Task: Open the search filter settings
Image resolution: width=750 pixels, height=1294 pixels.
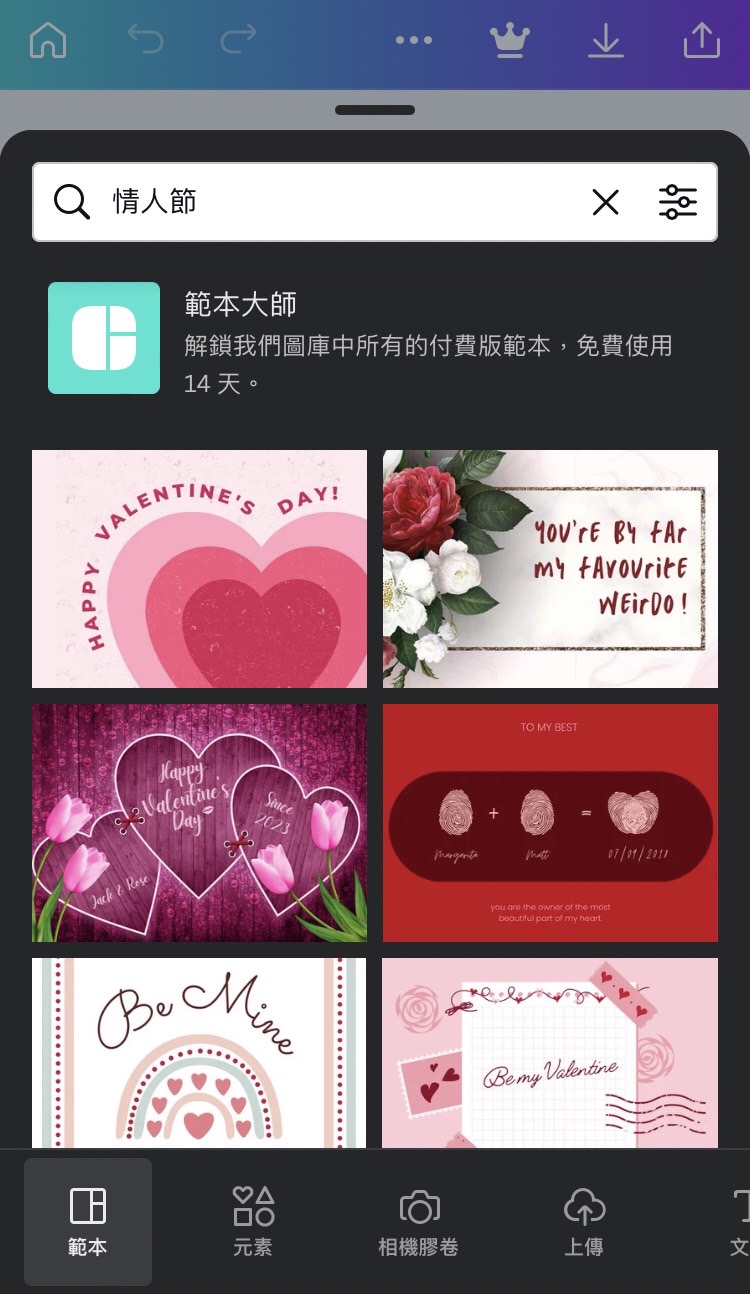Action: point(677,202)
